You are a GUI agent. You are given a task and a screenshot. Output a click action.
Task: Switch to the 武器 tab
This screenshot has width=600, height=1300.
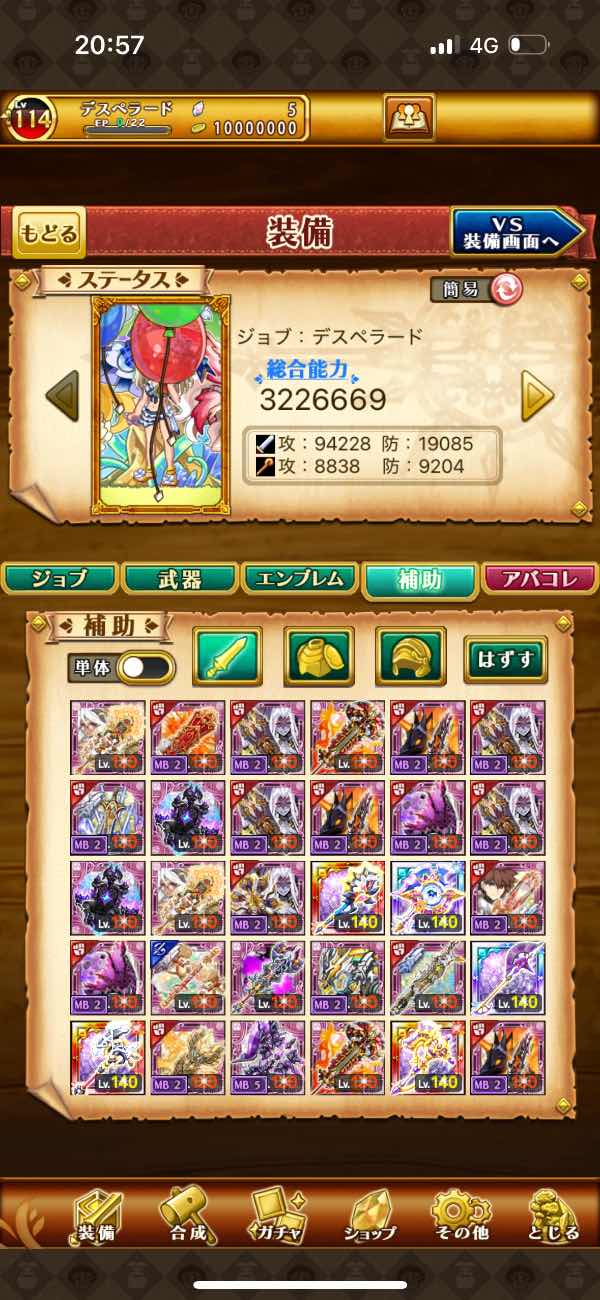click(180, 578)
